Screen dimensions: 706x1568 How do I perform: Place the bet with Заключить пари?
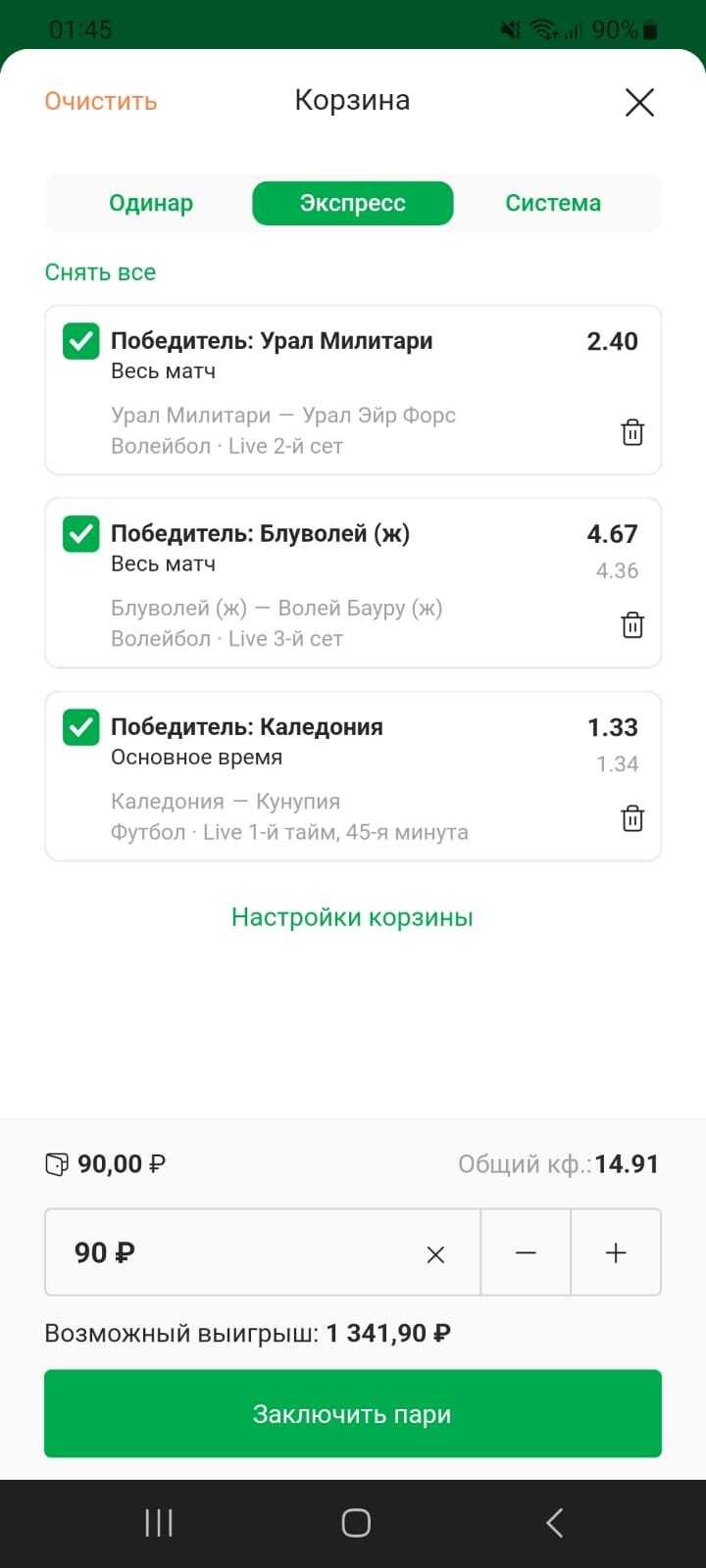click(353, 1413)
